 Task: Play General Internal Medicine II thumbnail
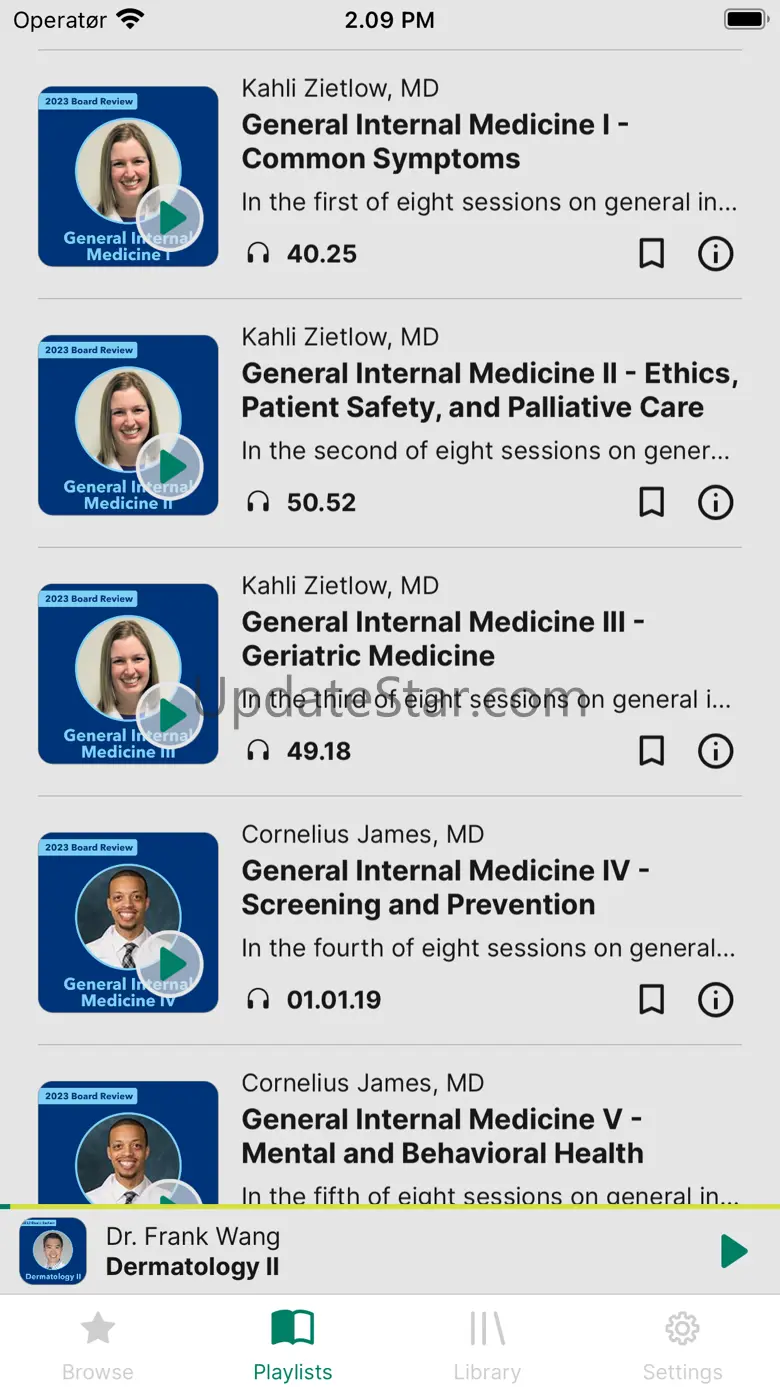point(128,425)
